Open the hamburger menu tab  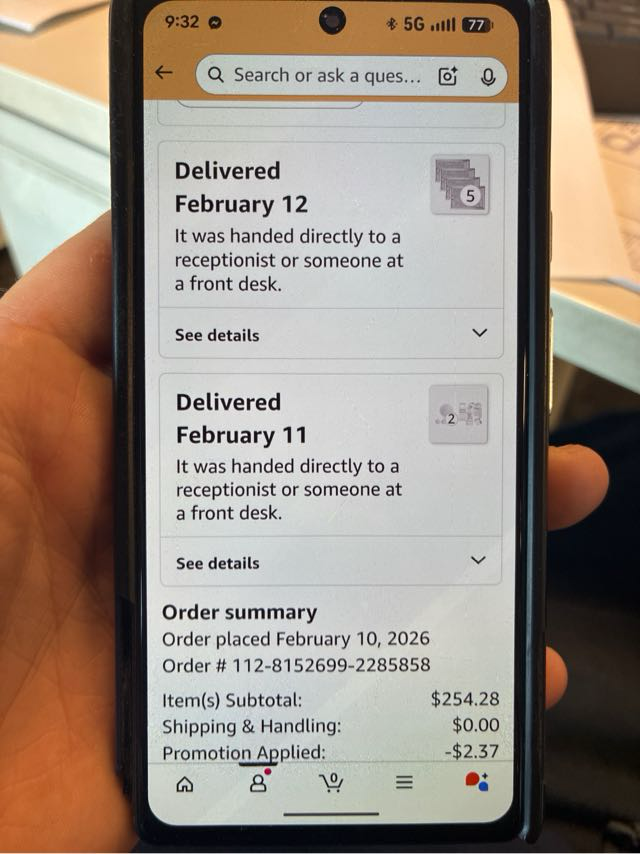point(404,783)
